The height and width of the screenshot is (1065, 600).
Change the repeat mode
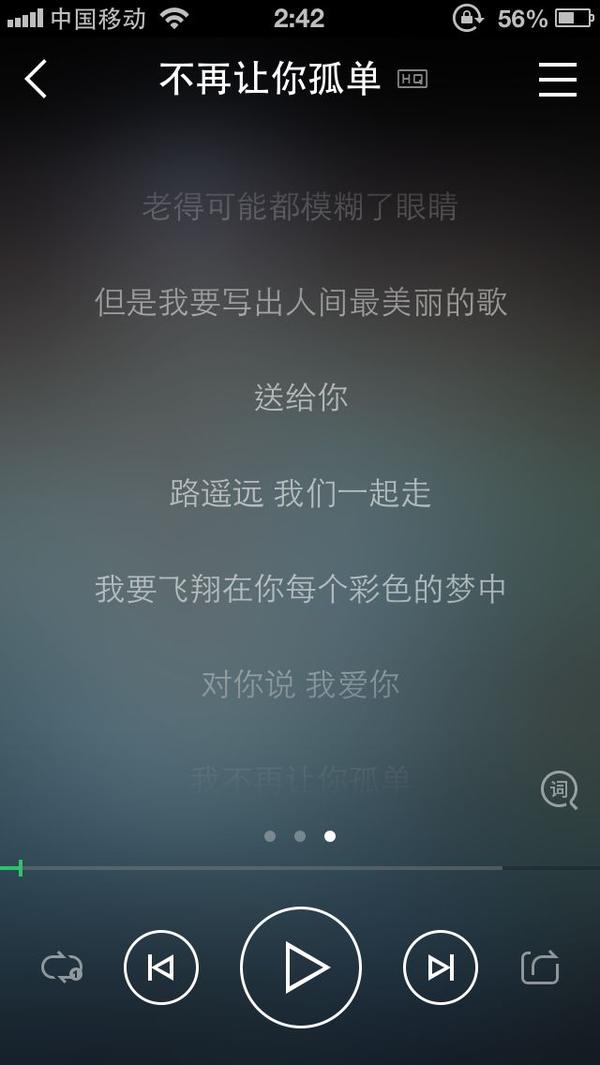pyautogui.click(x=62, y=968)
